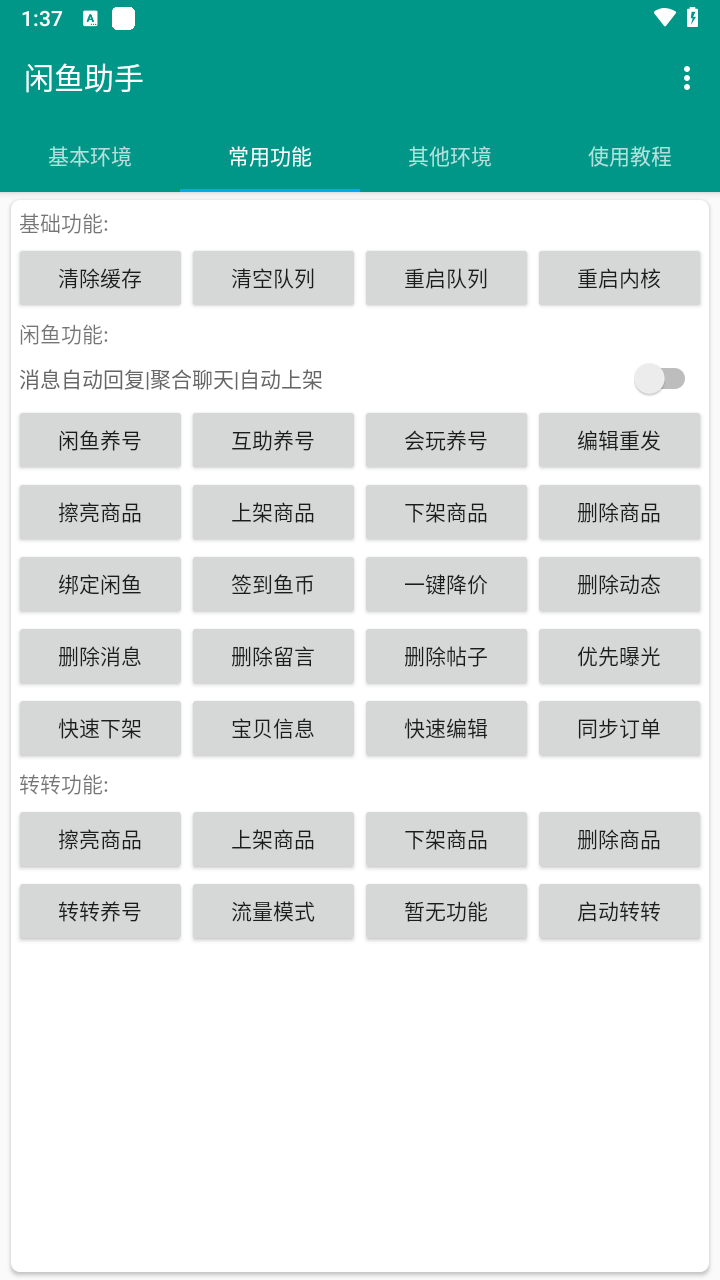Choose 优先曝光
Viewport: 720px width, 1280px height.
point(619,656)
